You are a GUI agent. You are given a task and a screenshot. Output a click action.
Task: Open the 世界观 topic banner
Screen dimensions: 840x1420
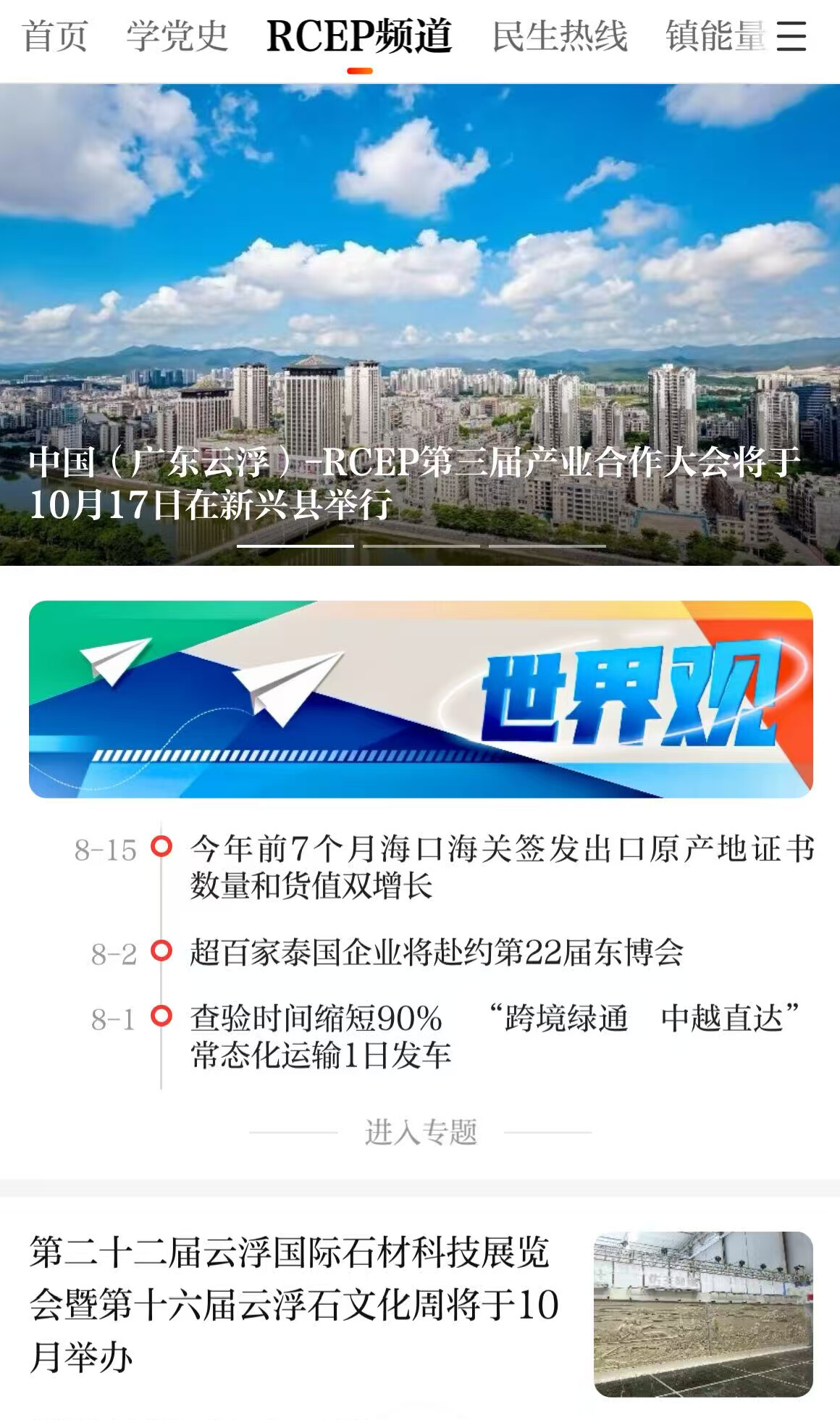click(x=421, y=699)
